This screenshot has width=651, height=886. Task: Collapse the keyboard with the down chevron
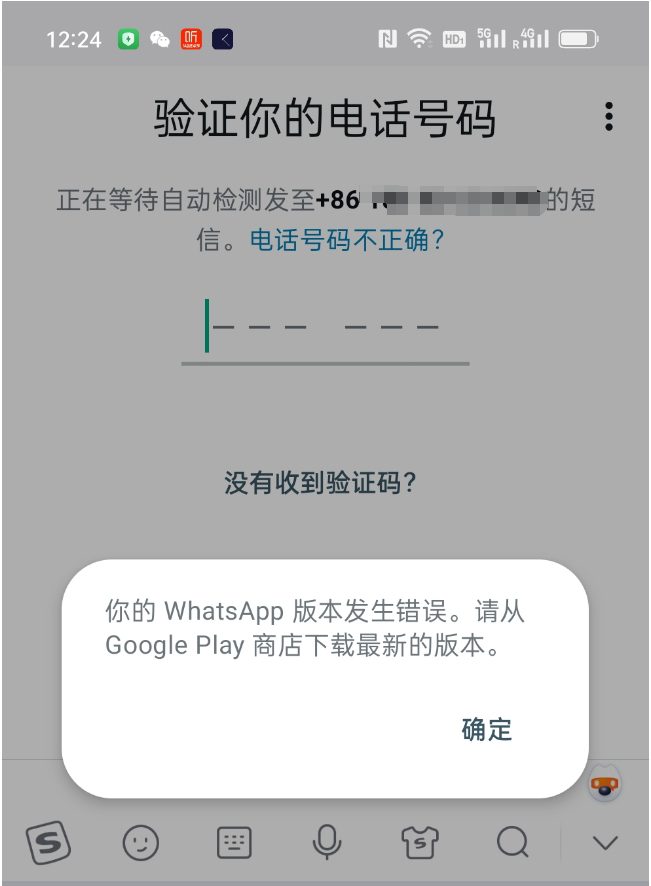click(605, 843)
